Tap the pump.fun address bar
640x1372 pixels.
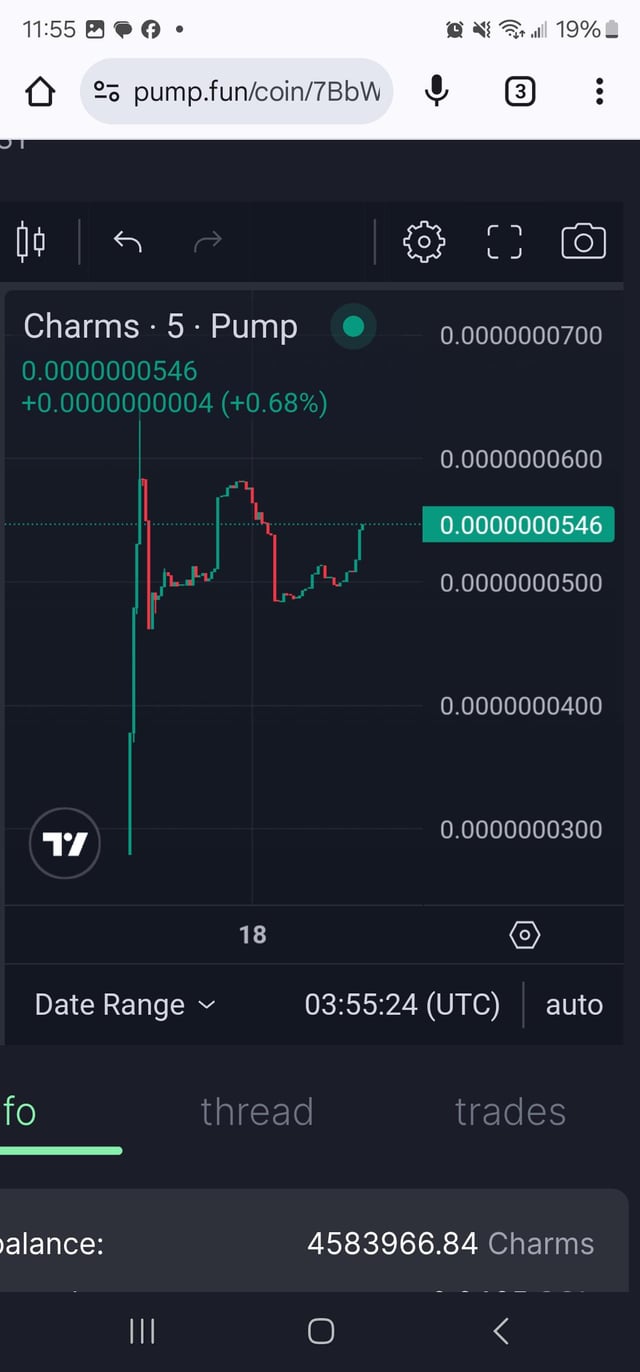click(237, 92)
